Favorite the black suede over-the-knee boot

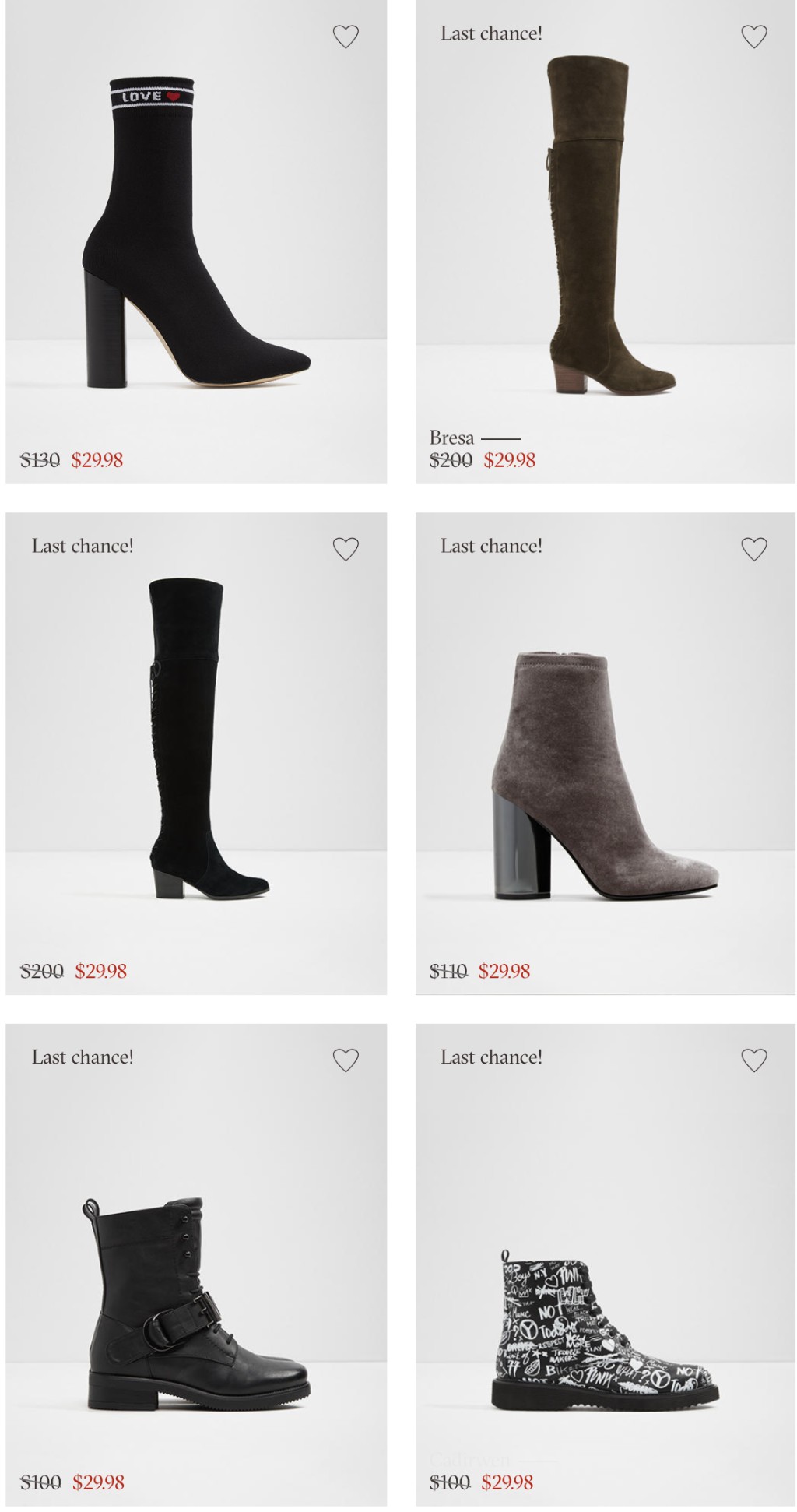[346, 549]
